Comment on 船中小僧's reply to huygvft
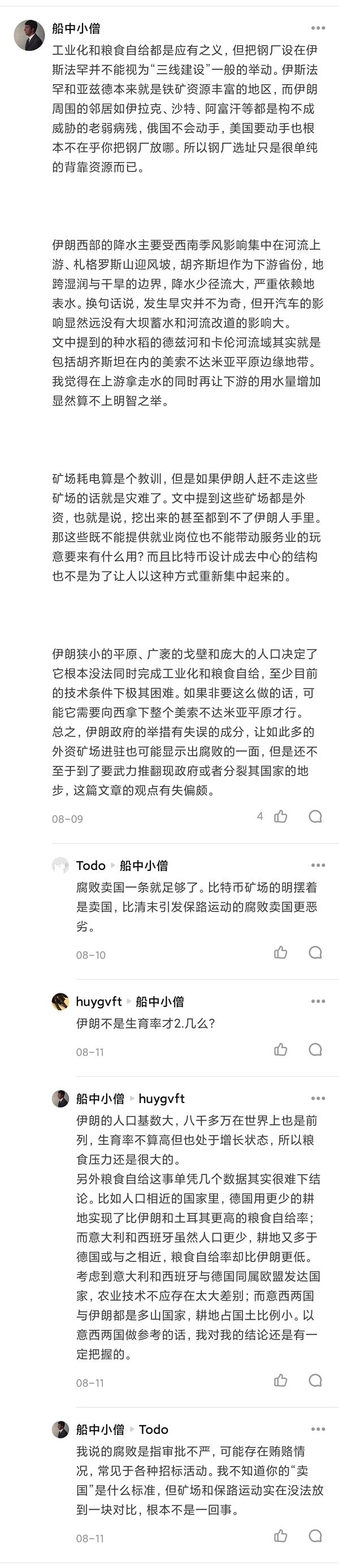The height and width of the screenshot is (1568, 339). pos(315,1380)
